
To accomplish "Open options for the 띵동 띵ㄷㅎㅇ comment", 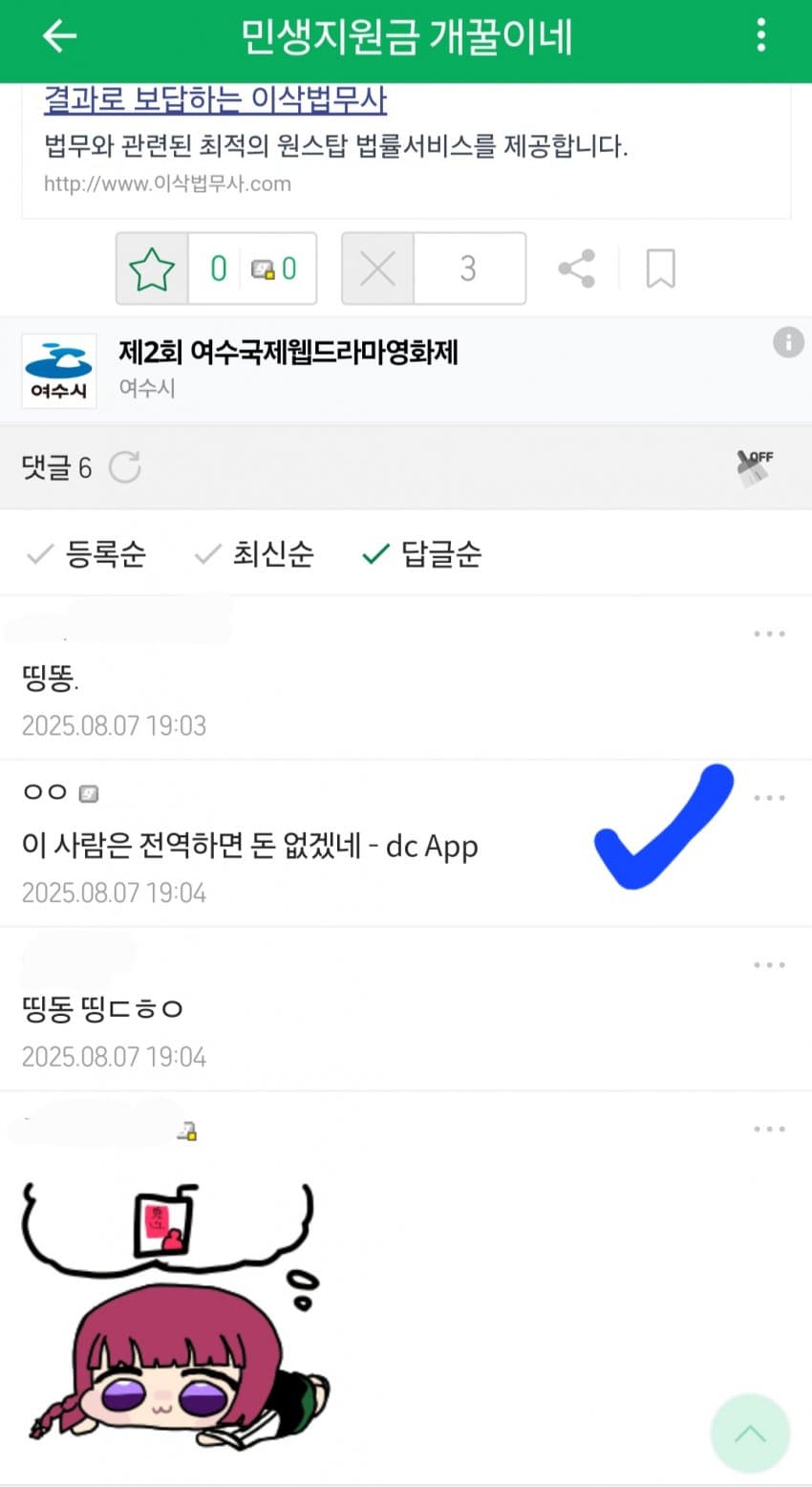I will 769,965.
